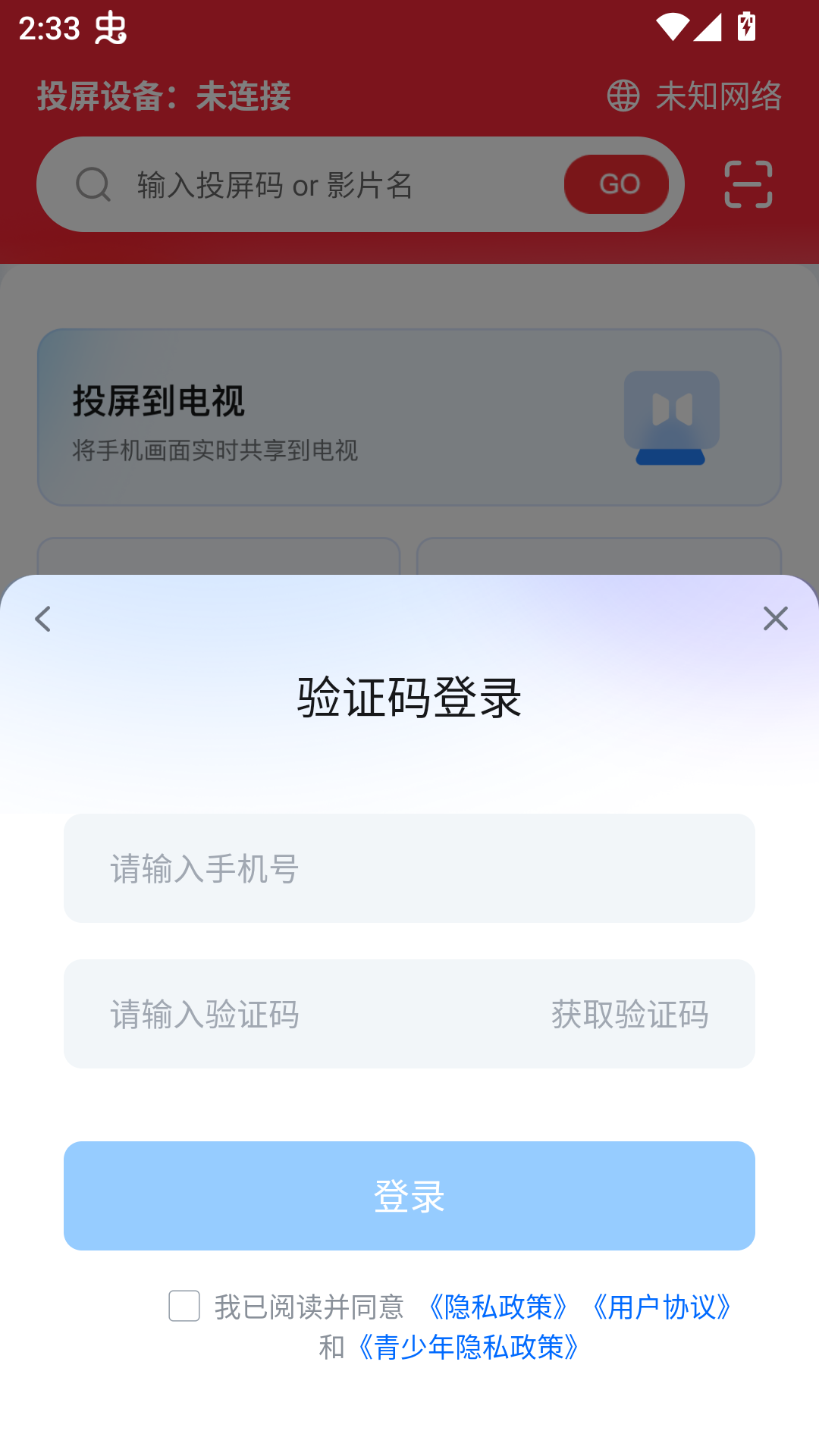Tap the charging battery status icon
This screenshot has width=819, height=1456.
click(746, 25)
